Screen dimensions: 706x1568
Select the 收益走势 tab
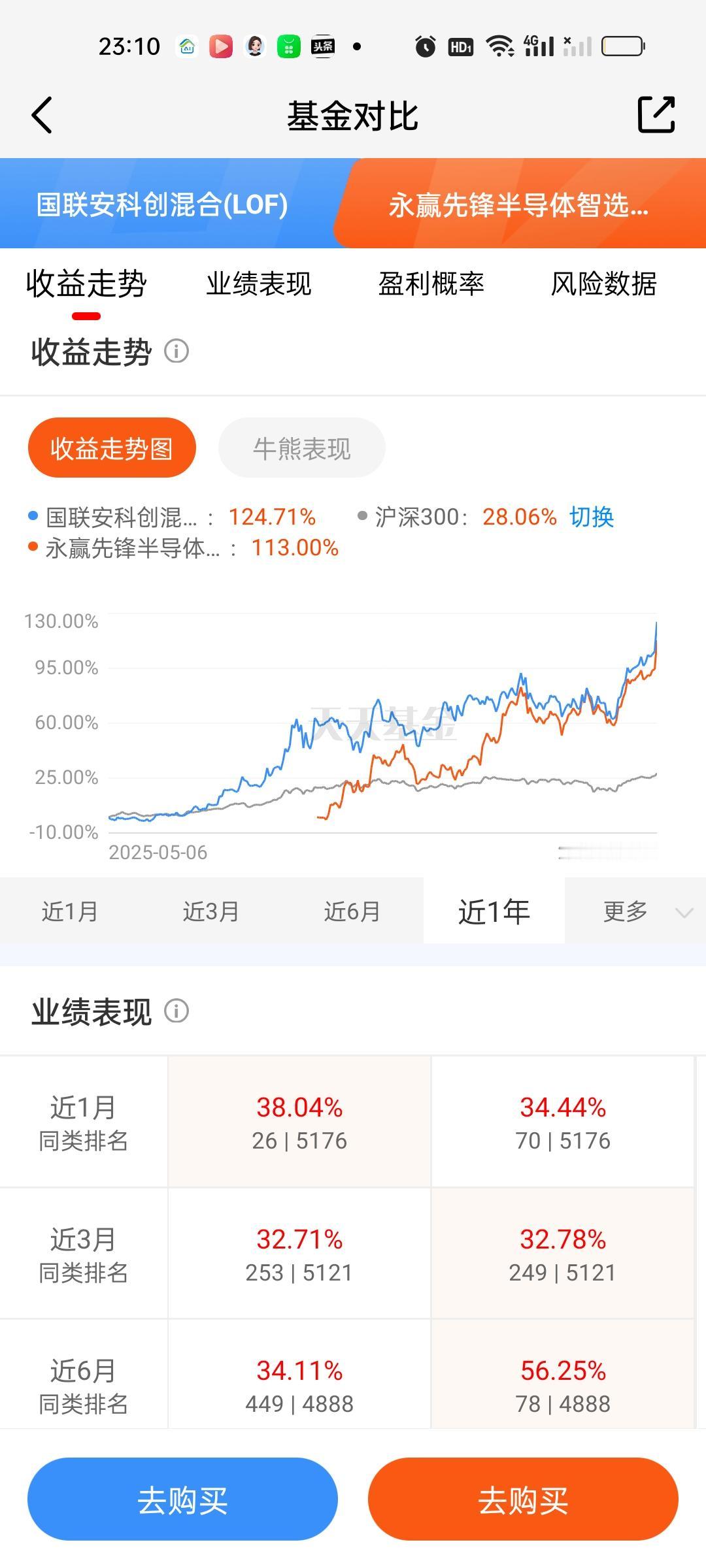pyautogui.click(x=86, y=284)
